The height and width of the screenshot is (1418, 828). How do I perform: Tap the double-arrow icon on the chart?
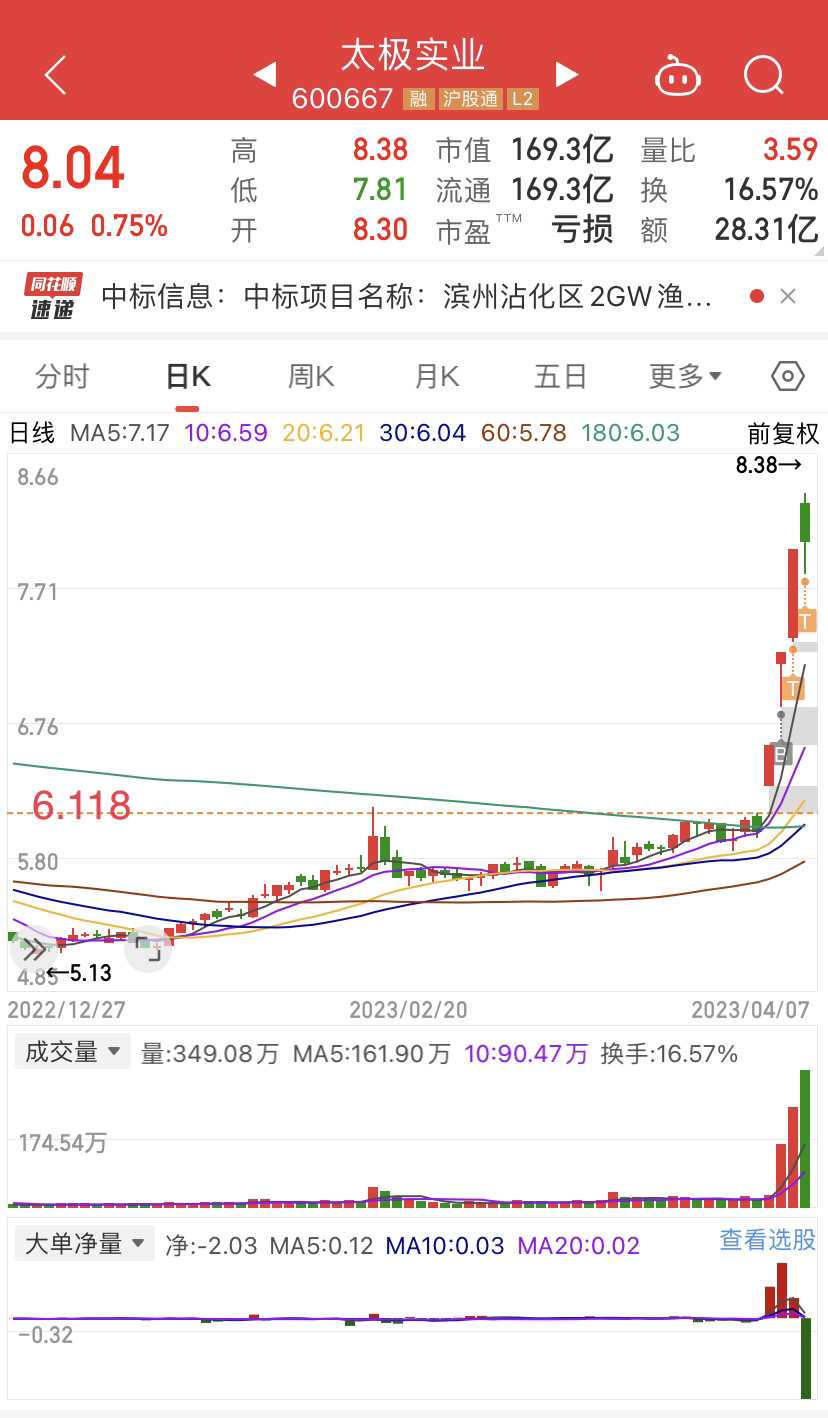34,950
